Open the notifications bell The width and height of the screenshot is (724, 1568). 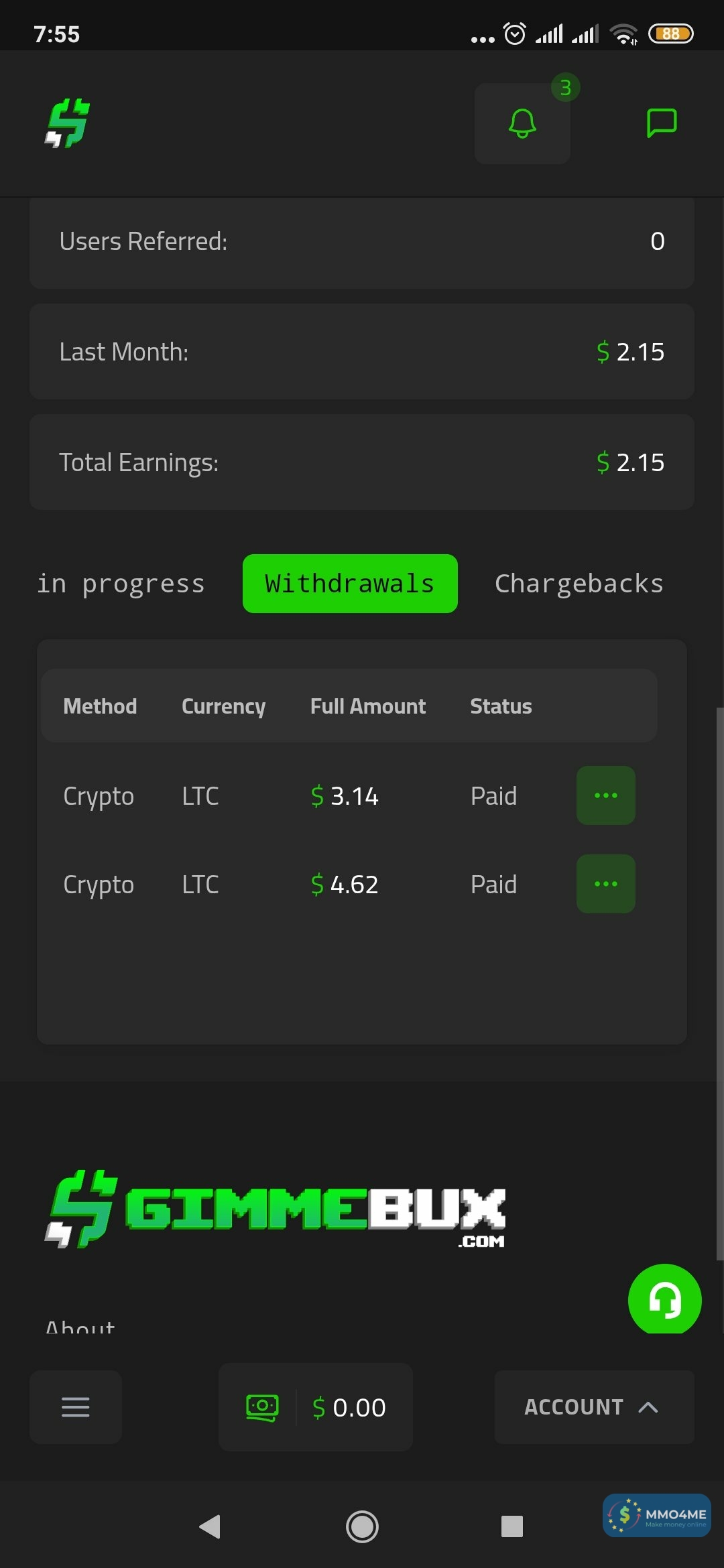click(x=522, y=124)
